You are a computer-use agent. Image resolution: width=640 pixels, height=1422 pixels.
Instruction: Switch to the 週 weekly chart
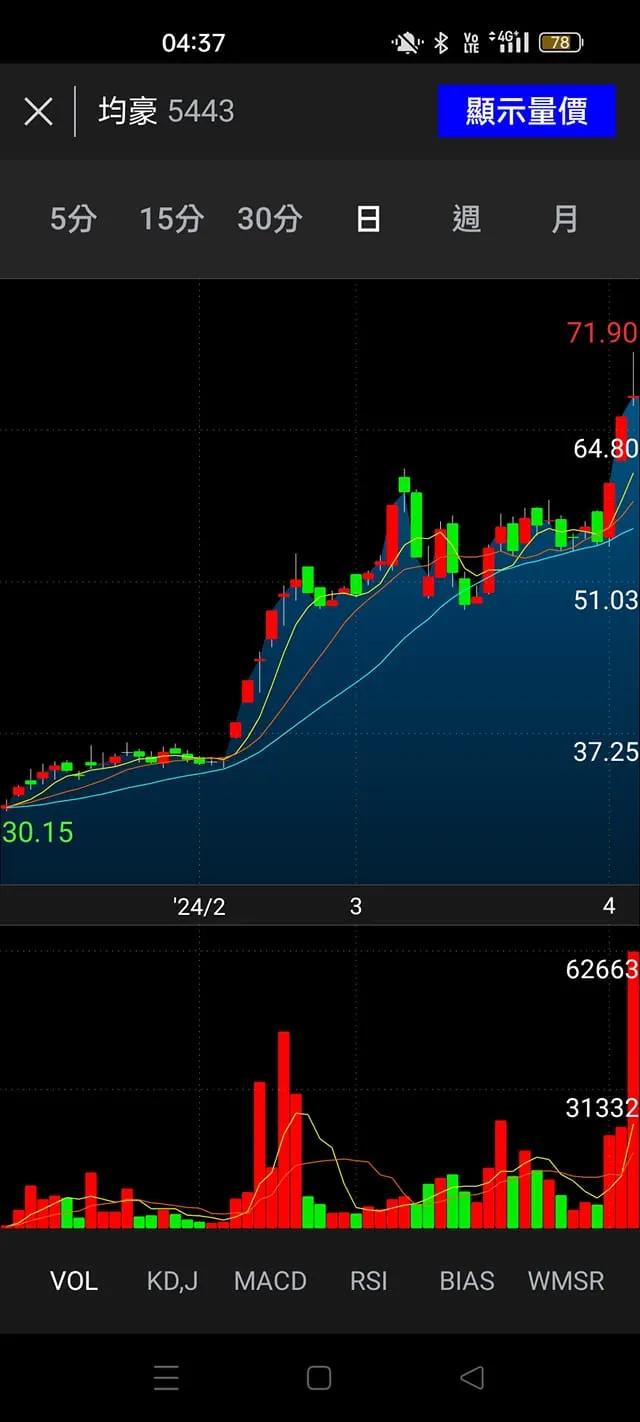point(466,219)
